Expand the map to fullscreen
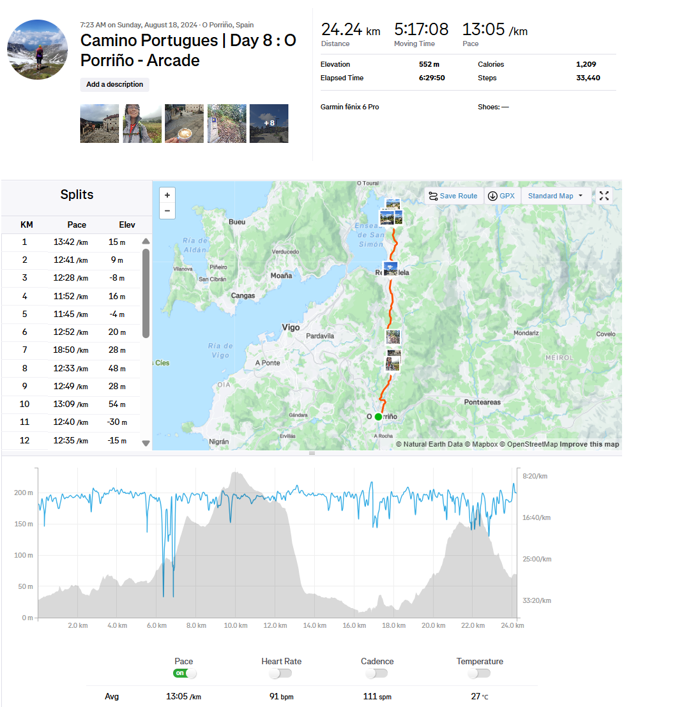 [x=604, y=196]
